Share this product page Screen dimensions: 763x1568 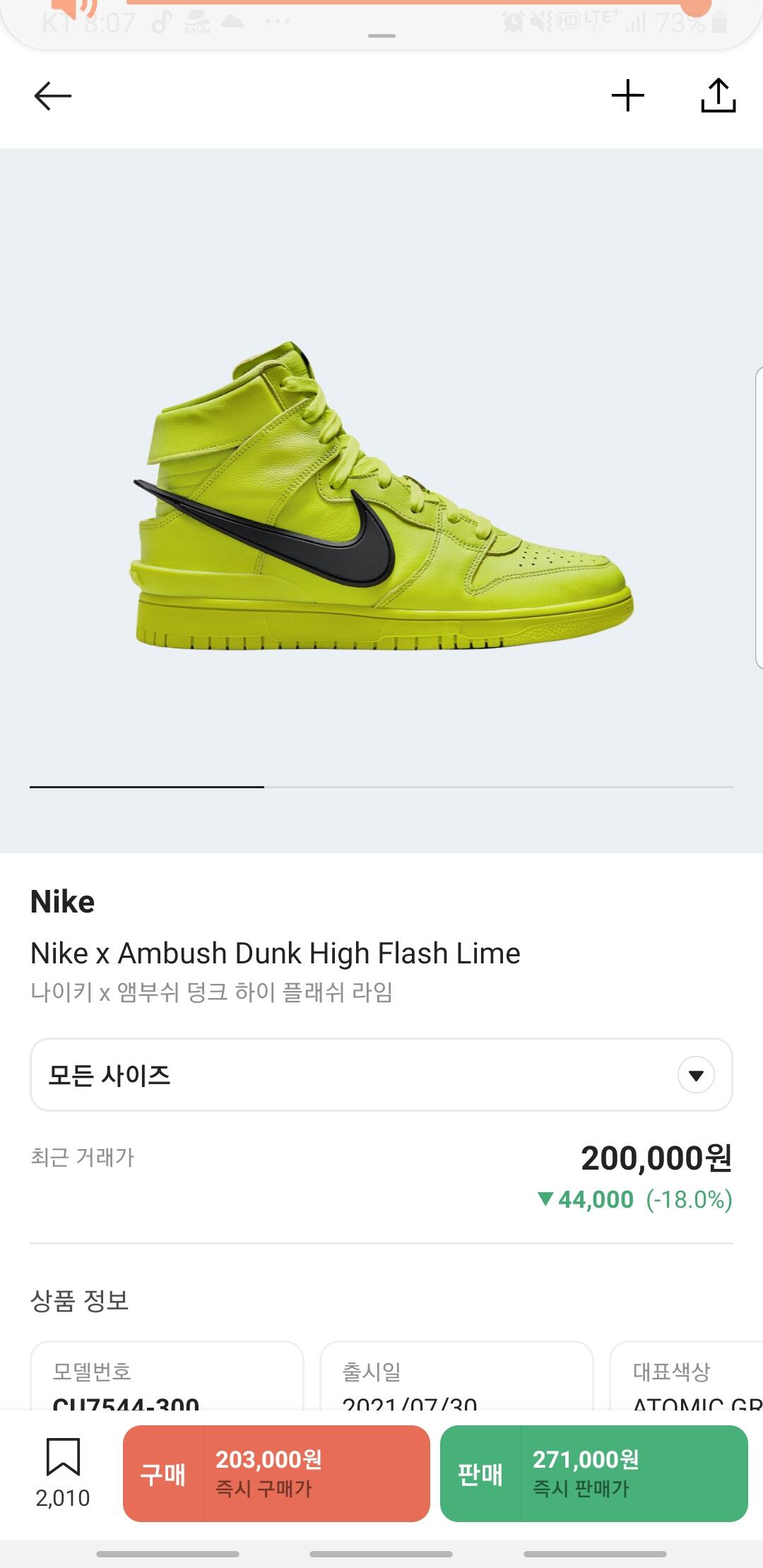(x=718, y=95)
